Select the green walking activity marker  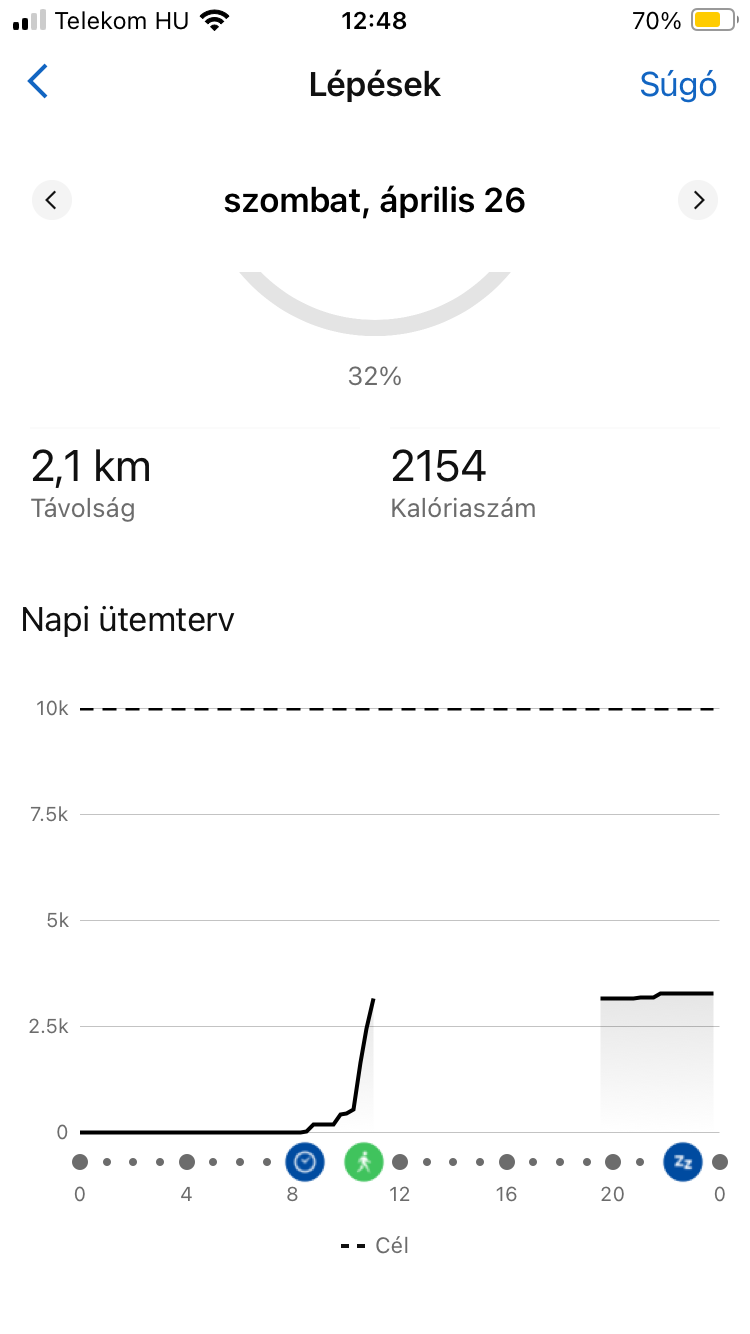[x=364, y=1162]
